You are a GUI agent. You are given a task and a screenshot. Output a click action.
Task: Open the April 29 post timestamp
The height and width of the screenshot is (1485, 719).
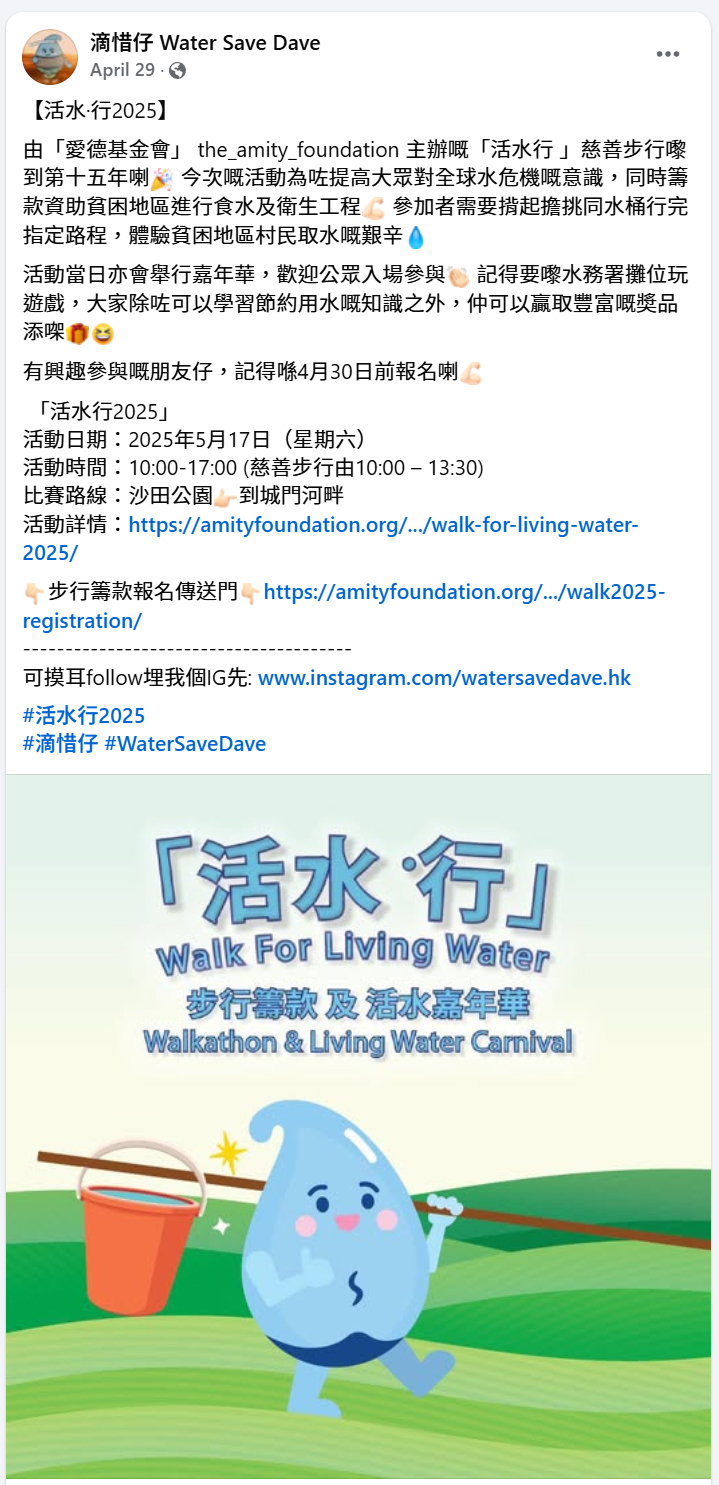122,70
